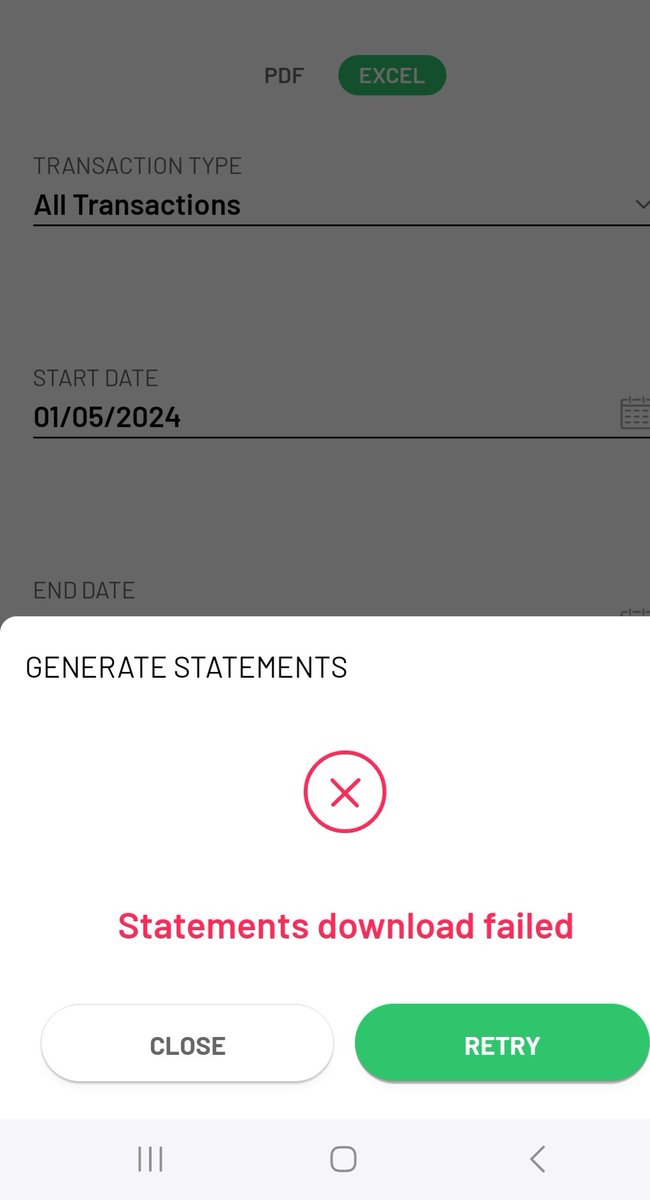
Task: Go back using the system back button
Action: tap(537, 1159)
